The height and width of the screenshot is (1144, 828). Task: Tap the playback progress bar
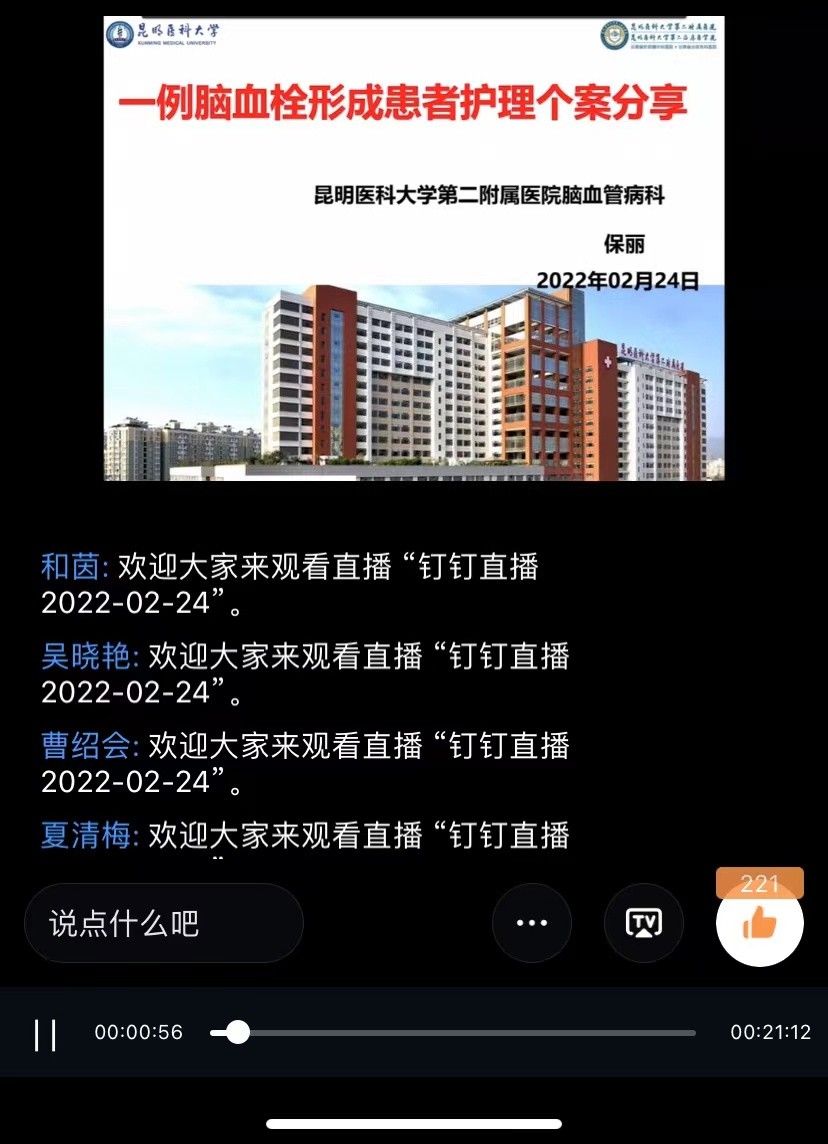tap(452, 1033)
